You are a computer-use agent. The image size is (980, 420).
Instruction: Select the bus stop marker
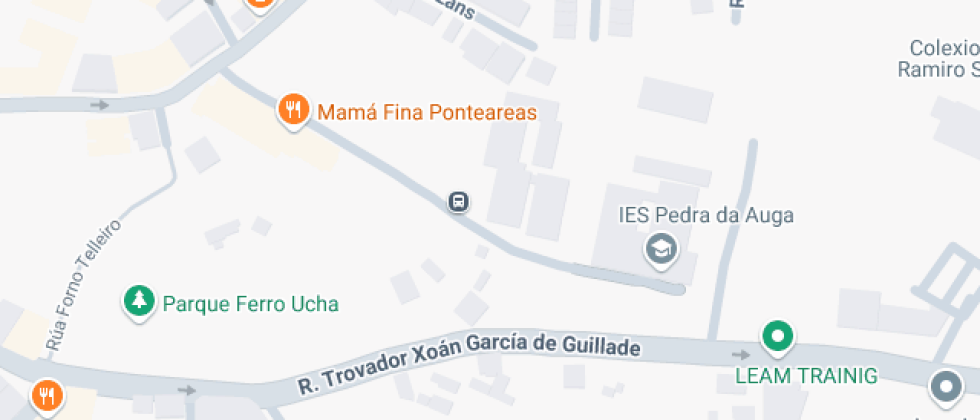pyautogui.click(x=459, y=202)
